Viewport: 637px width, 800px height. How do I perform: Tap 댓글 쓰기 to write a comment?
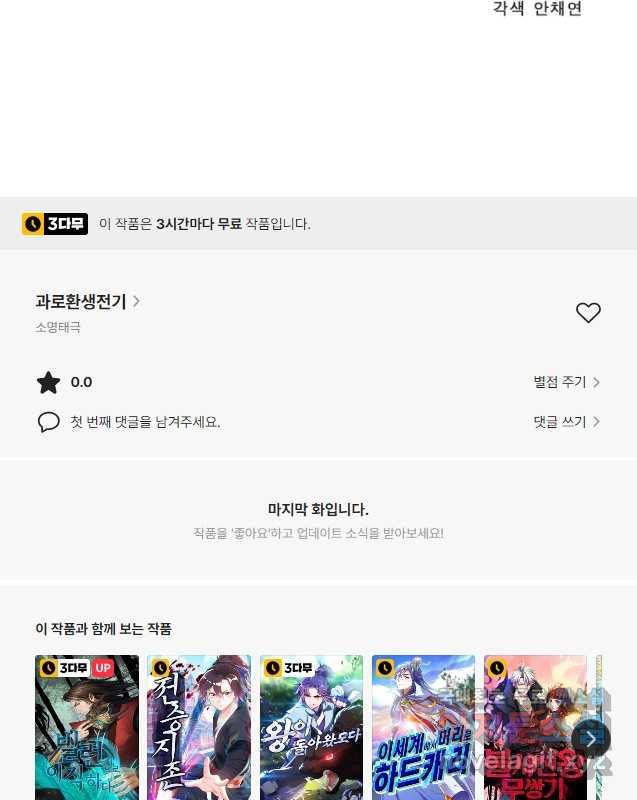566,422
